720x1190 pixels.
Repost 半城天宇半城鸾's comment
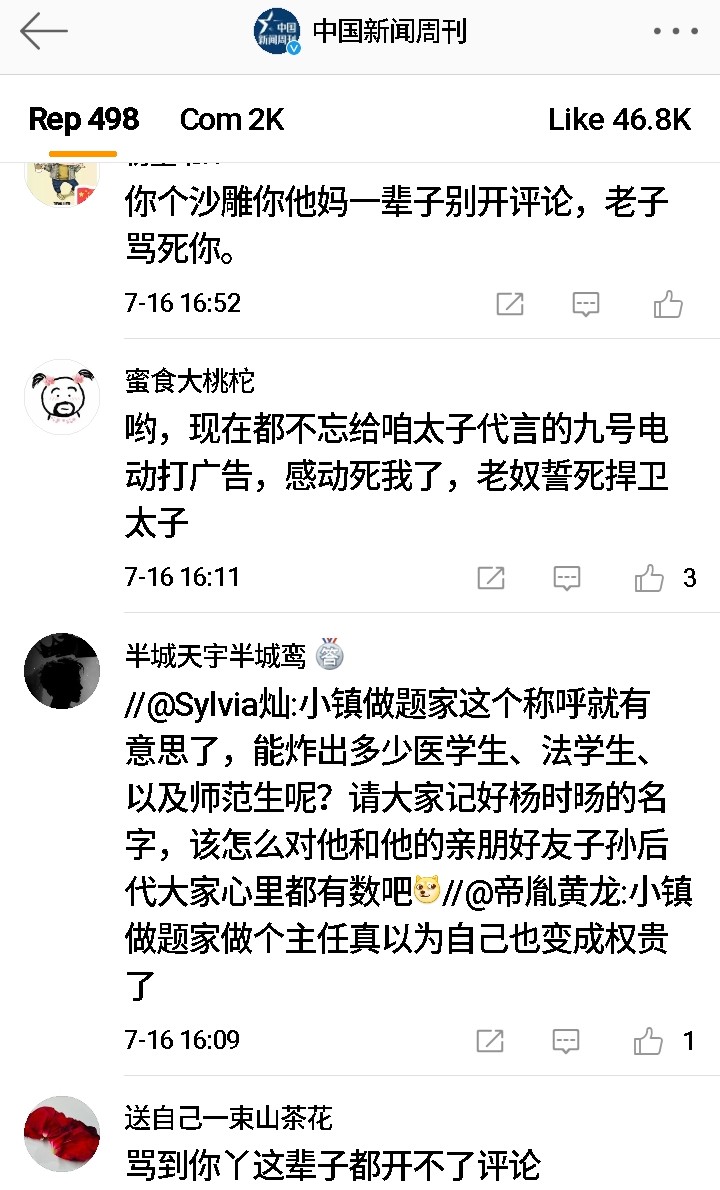[x=489, y=1041]
